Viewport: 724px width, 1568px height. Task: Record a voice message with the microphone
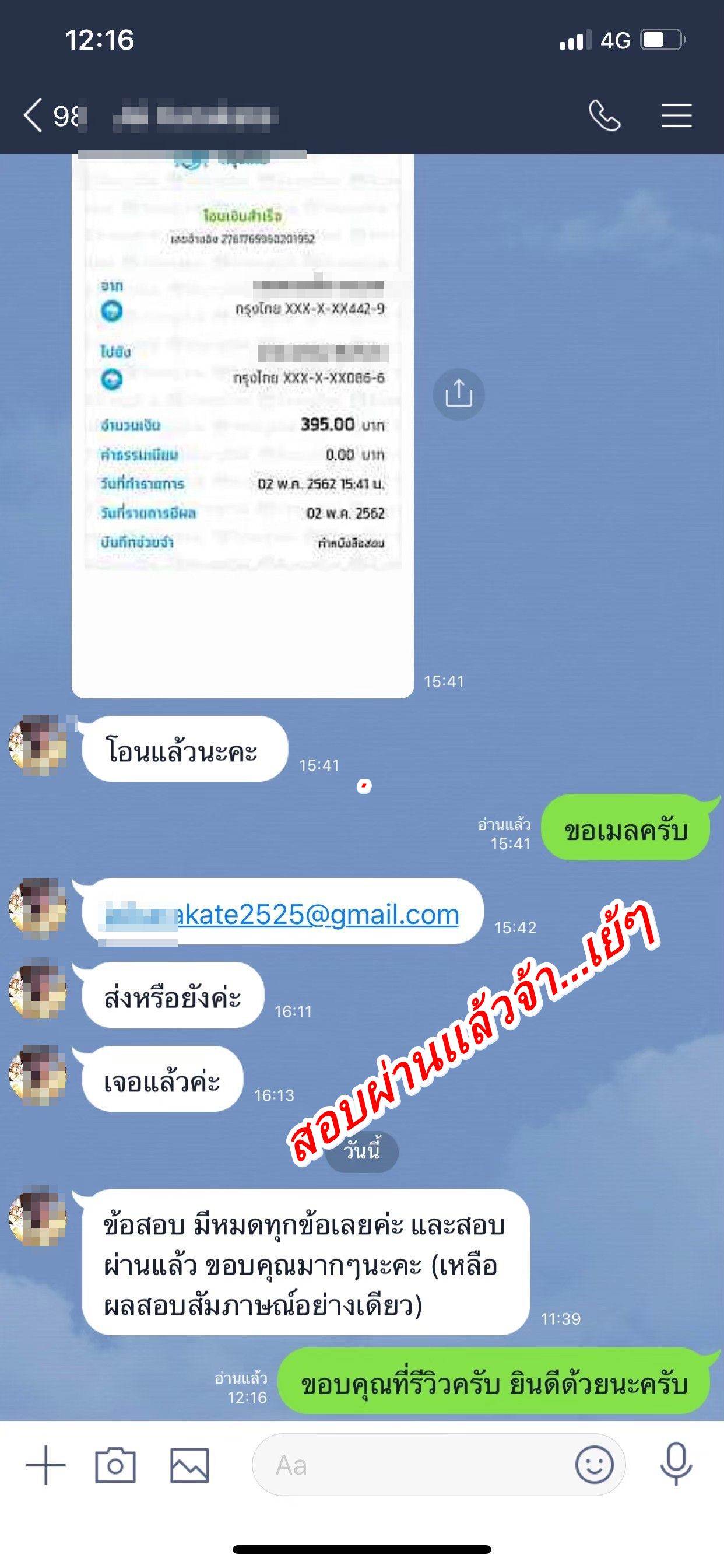[676, 1465]
